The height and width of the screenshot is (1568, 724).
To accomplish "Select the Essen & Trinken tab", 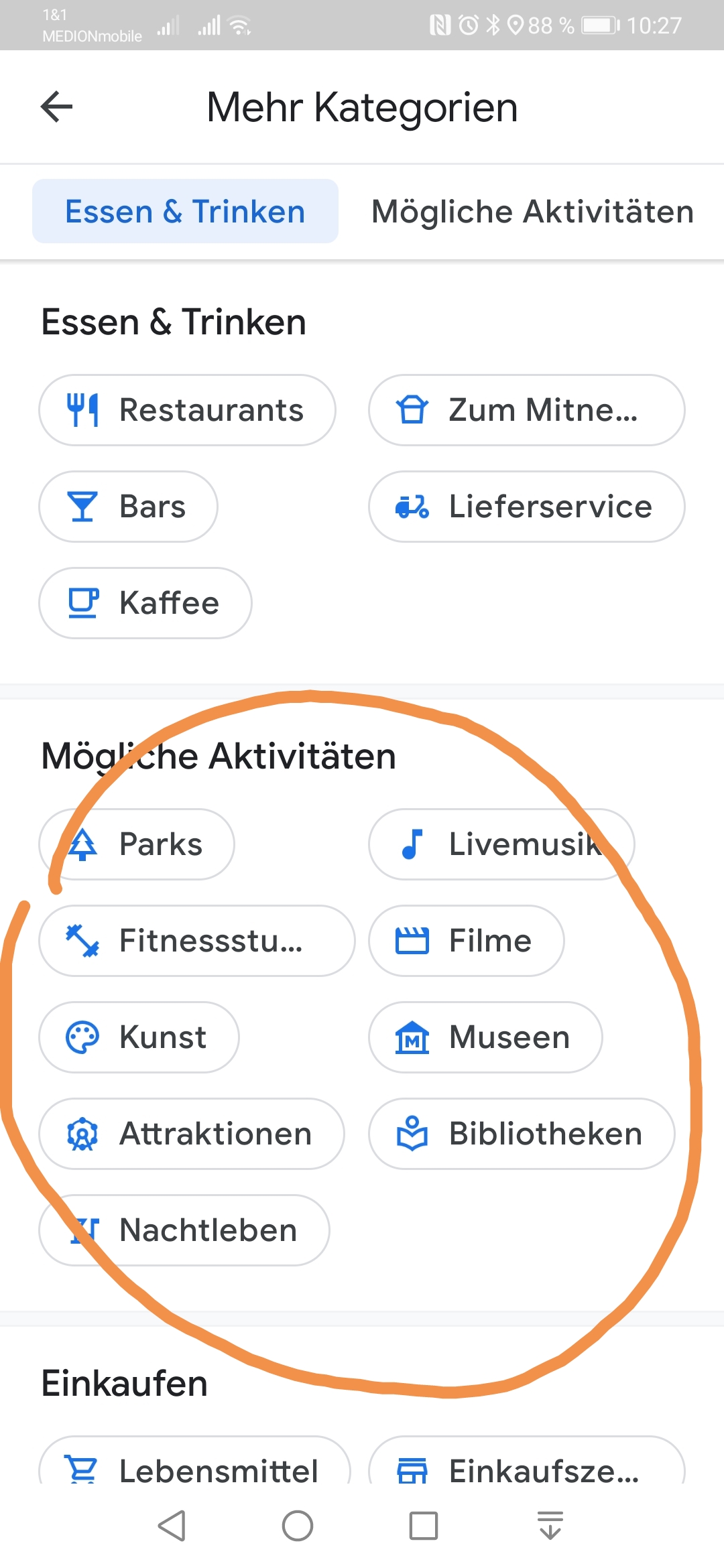I will [x=185, y=211].
